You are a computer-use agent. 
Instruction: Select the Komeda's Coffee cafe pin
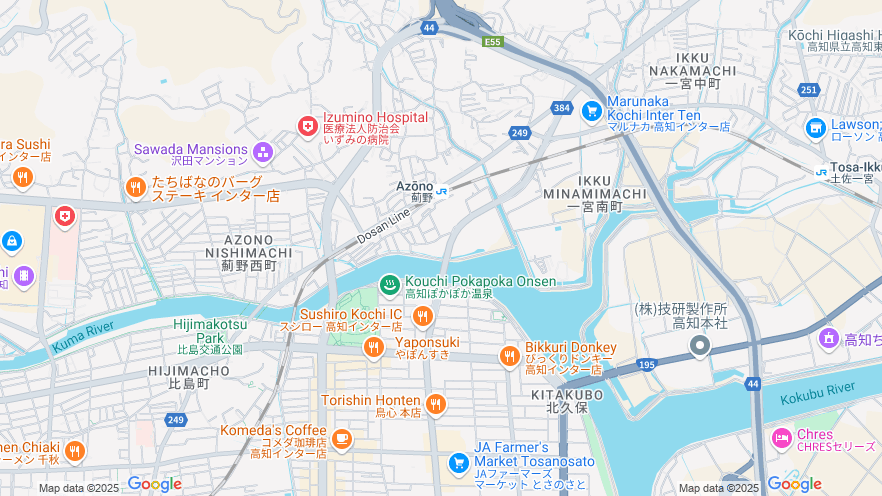(342, 438)
